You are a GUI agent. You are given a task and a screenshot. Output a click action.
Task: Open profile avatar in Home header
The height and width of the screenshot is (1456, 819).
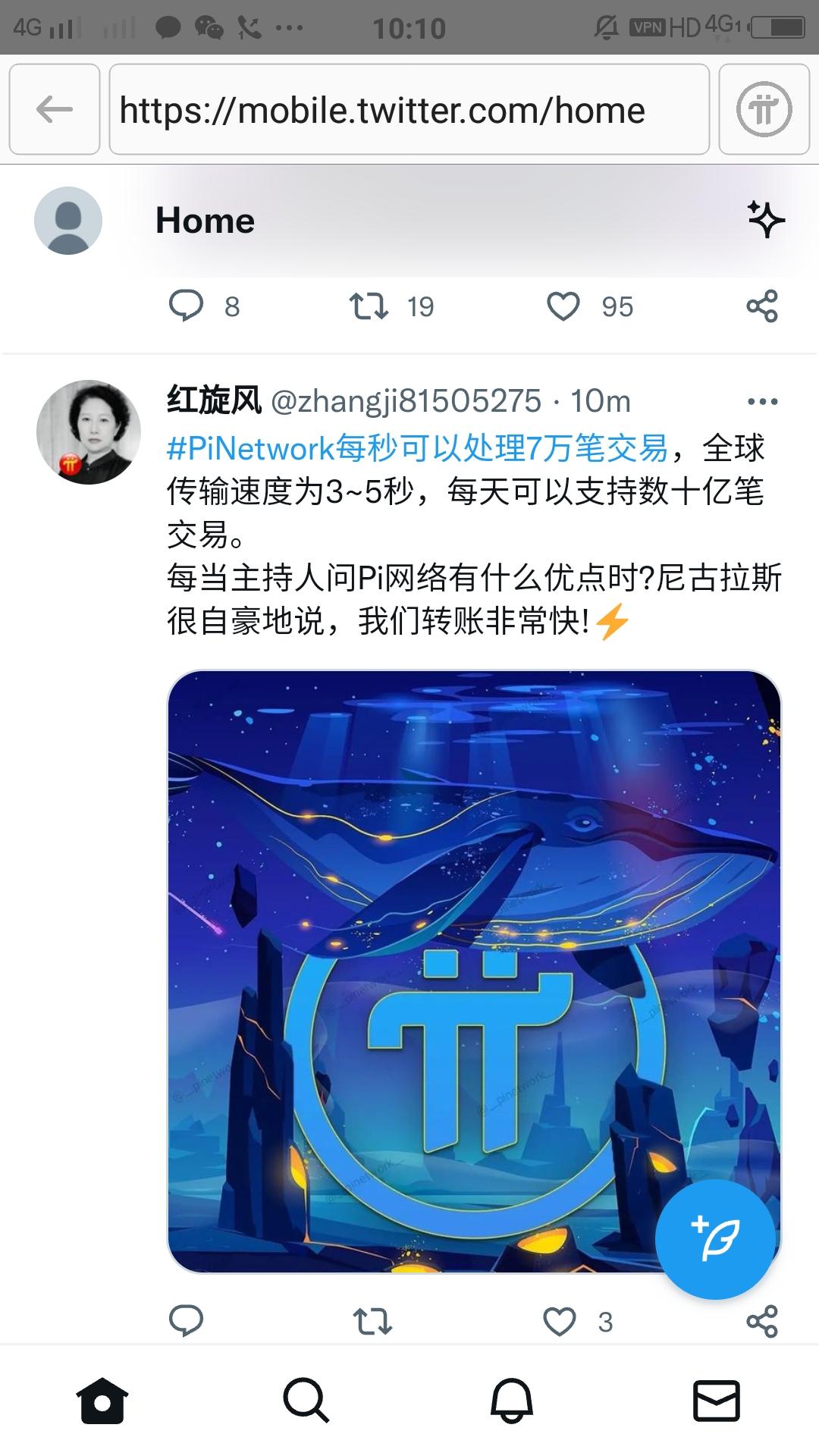coord(68,221)
